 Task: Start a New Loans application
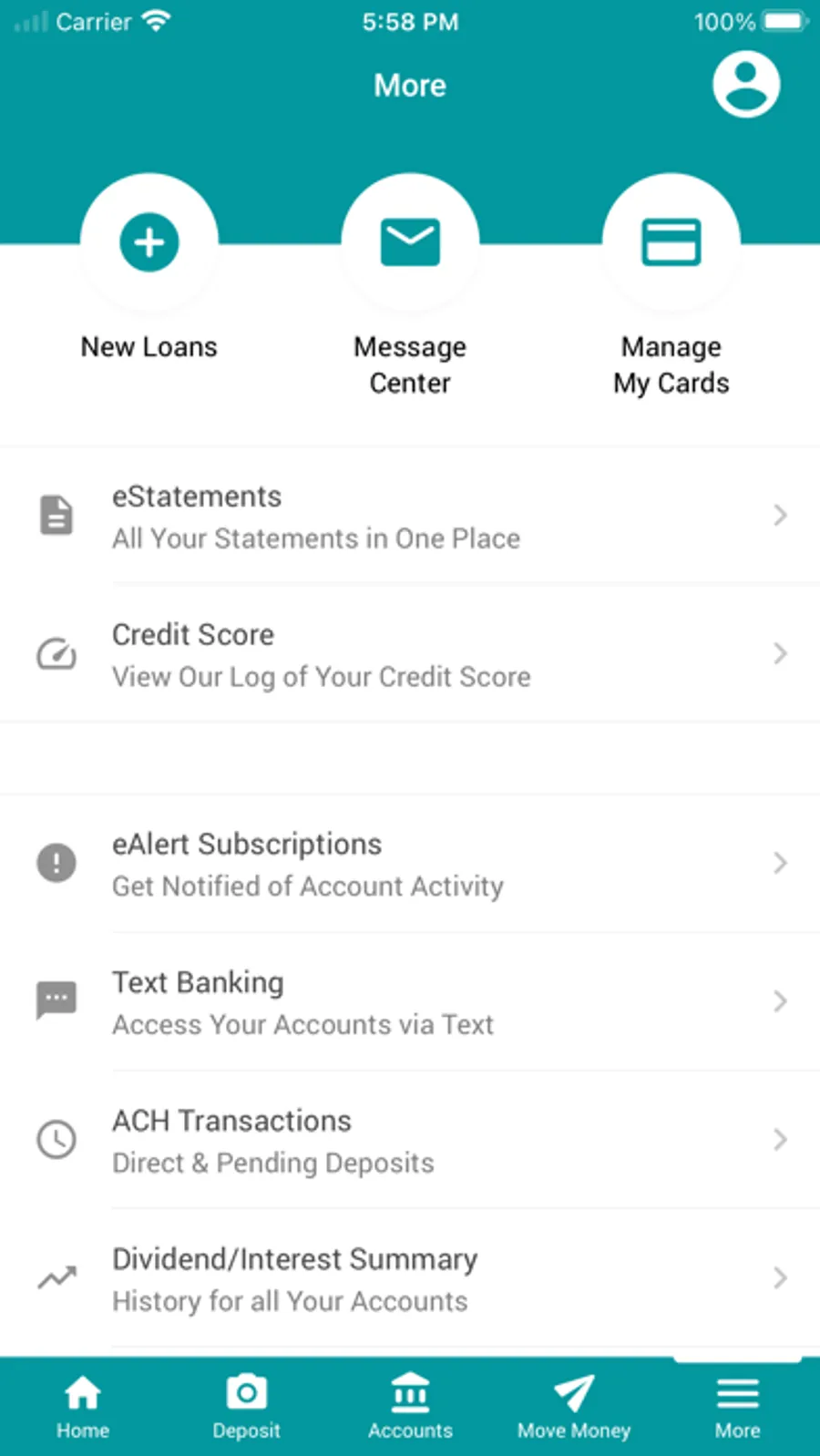[x=149, y=243]
